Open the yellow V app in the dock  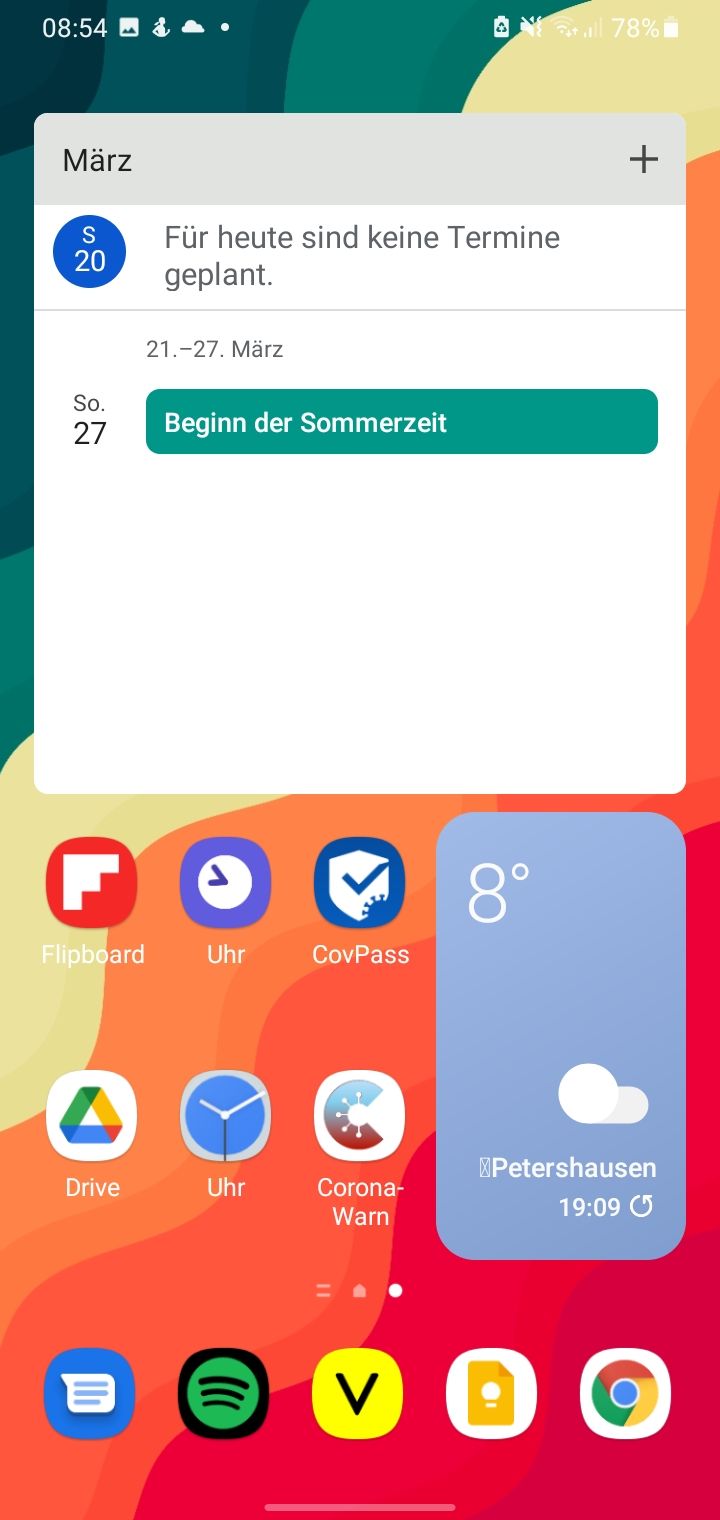point(358,1393)
